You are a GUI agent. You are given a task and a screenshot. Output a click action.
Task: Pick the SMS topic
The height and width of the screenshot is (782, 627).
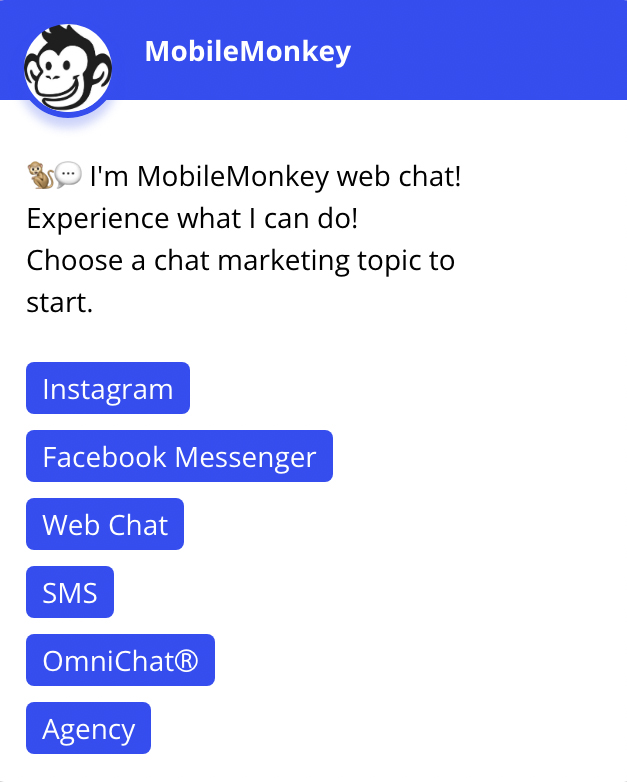tap(70, 592)
